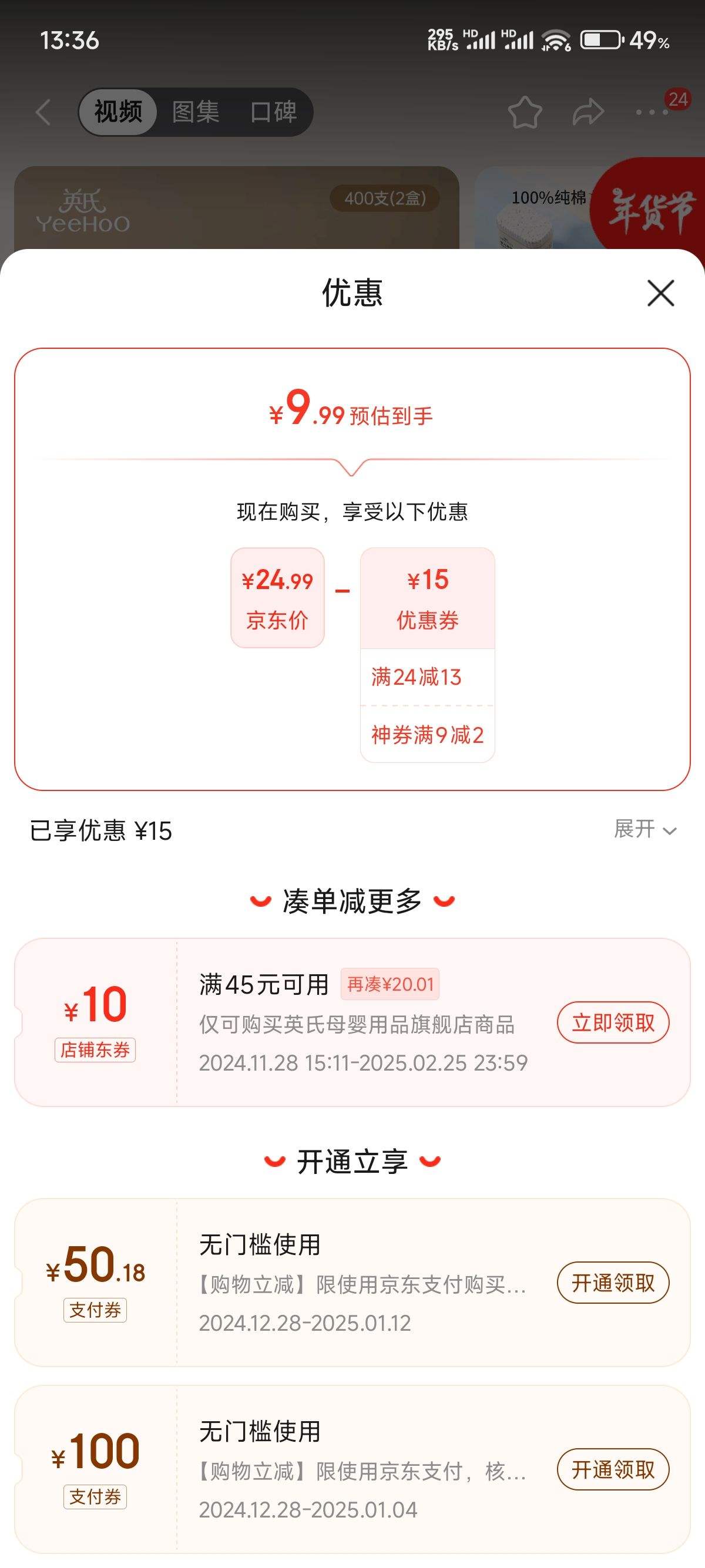Favorite the product via the star icon
Image resolution: width=705 pixels, height=1568 pixels.
(x=525, y=112)
